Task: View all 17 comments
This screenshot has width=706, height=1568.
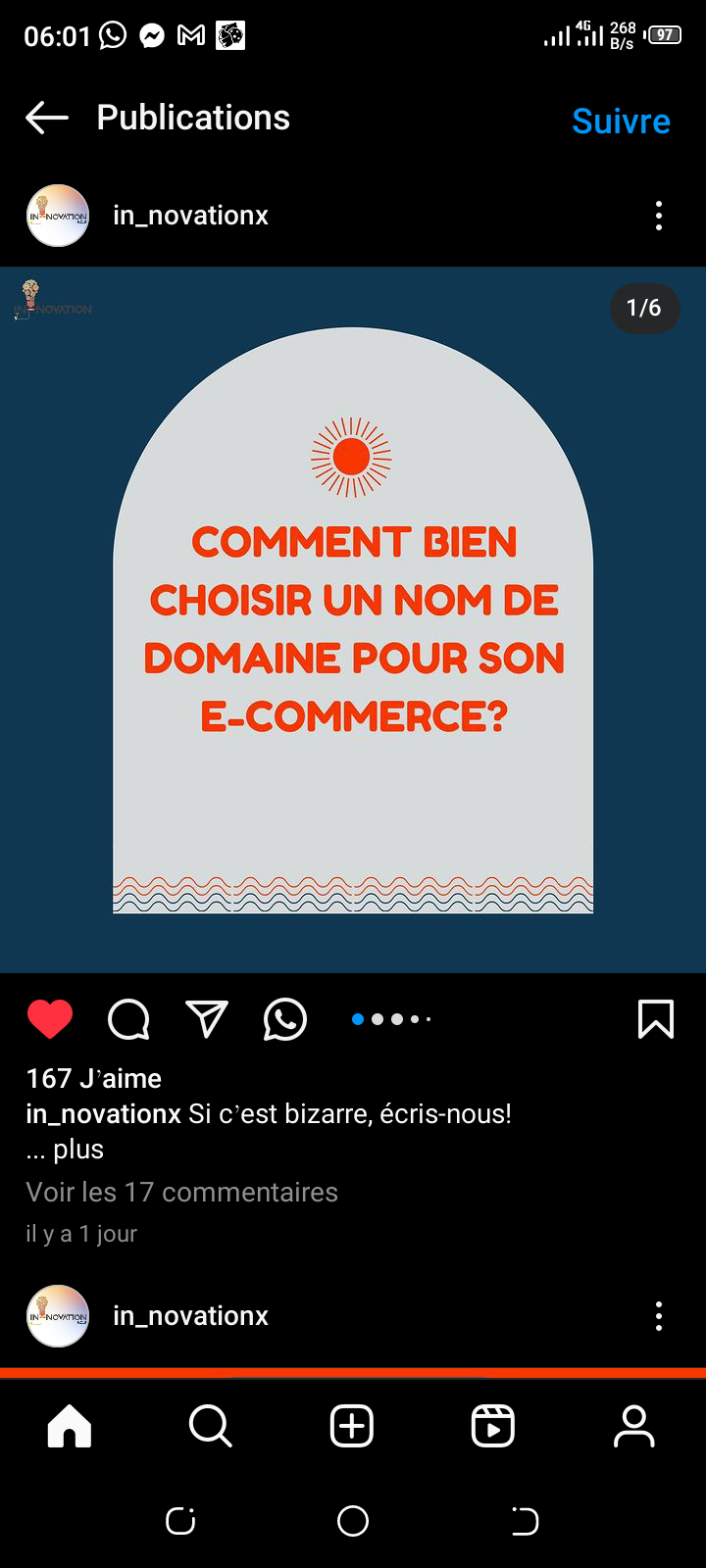Action: [x=182, y=1193]
